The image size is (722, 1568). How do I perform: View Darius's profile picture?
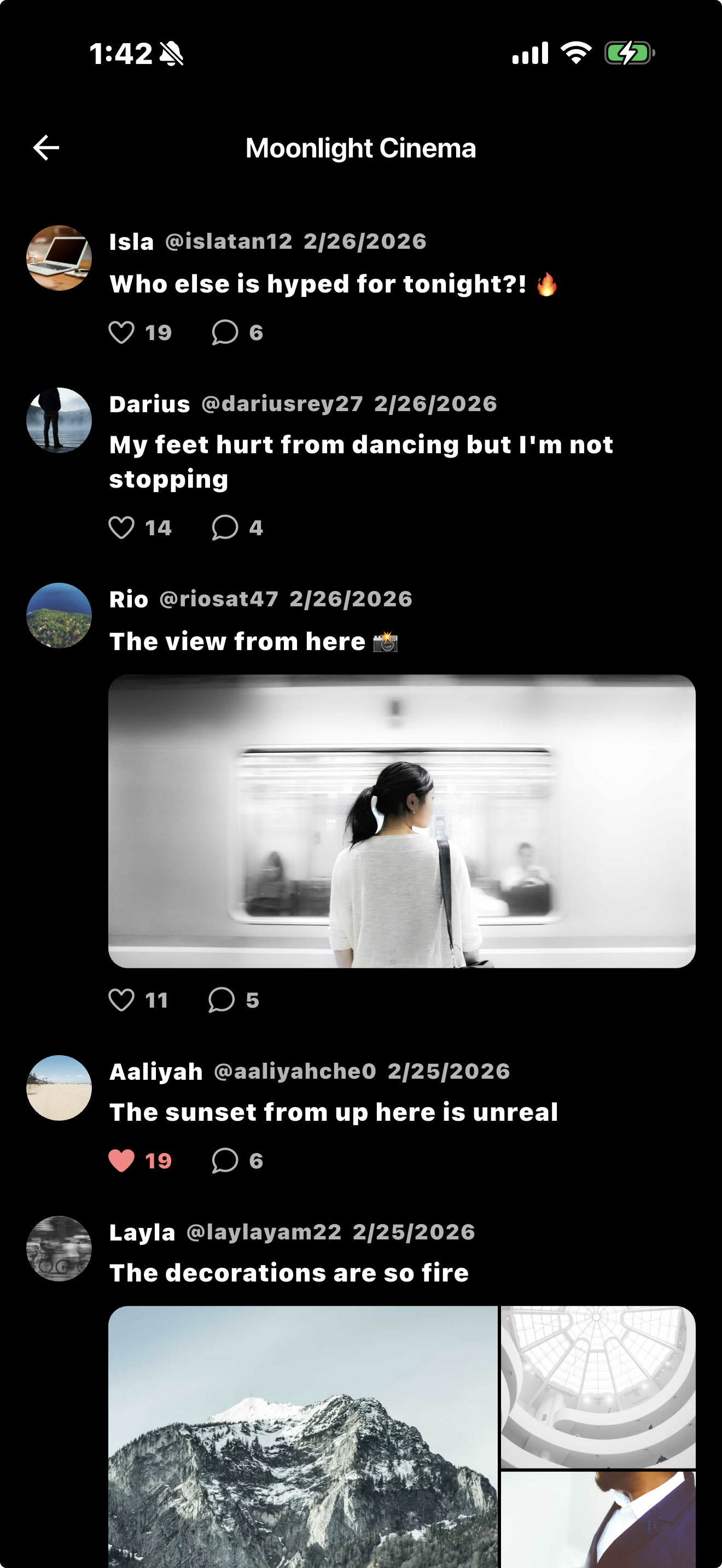click(59, 420)
